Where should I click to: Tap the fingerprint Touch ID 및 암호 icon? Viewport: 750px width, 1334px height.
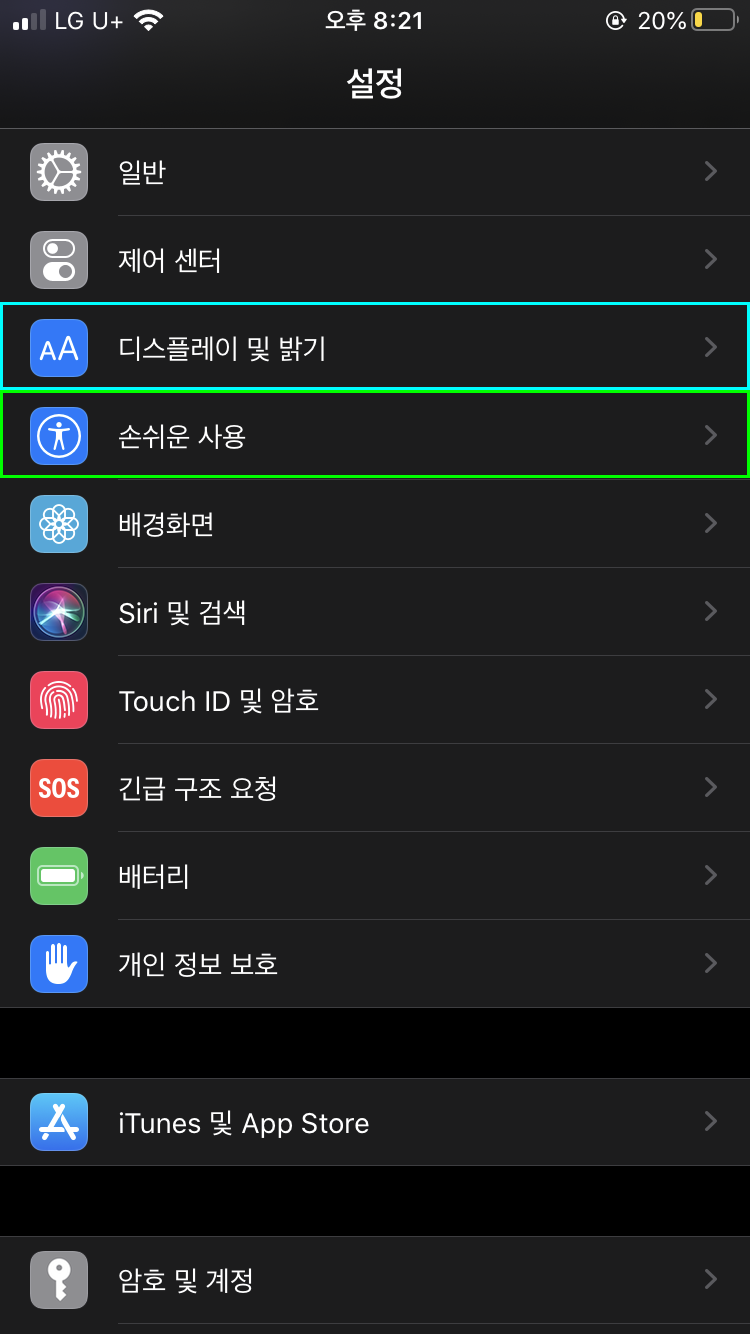pyautogui.click(x=58, y=699)
